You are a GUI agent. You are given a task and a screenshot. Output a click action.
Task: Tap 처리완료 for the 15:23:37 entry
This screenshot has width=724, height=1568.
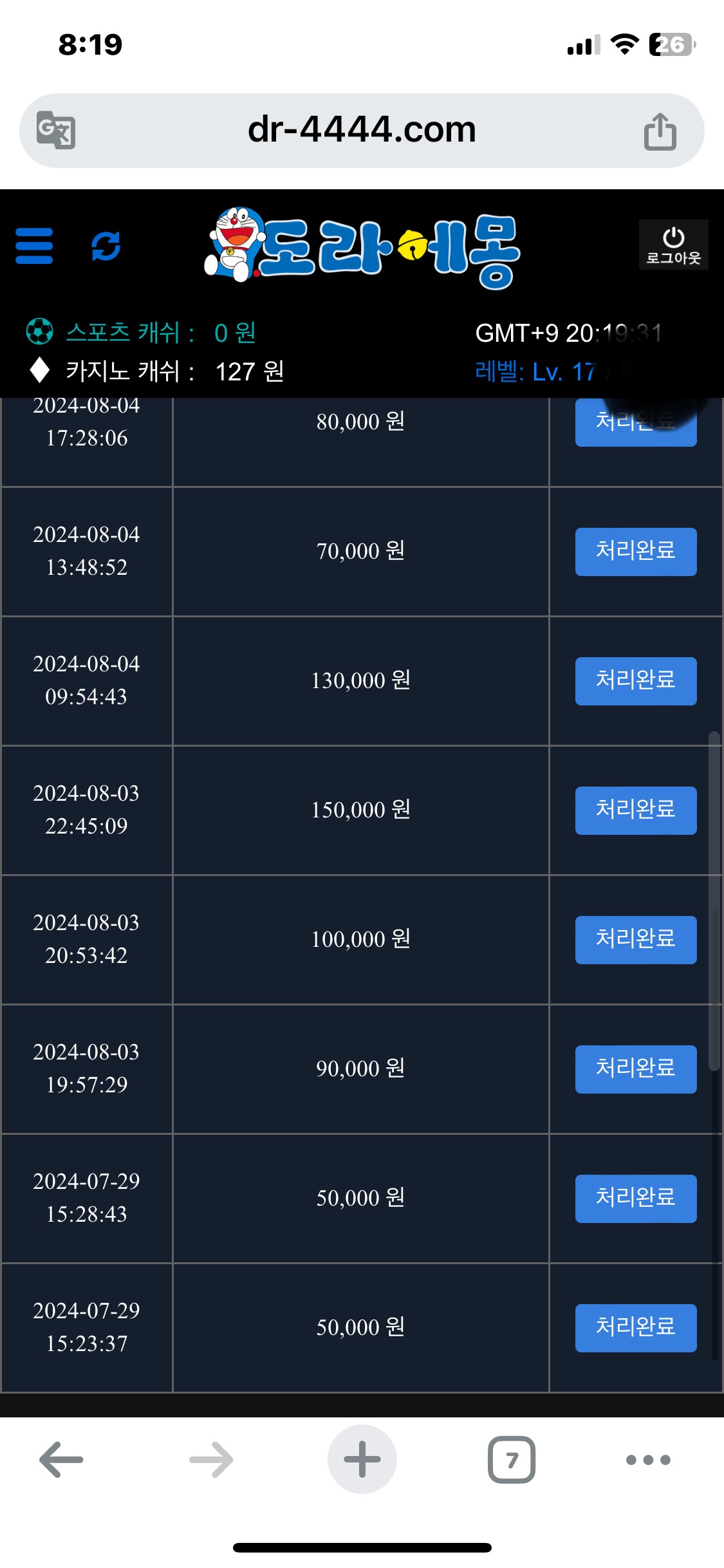point(636,1328)
